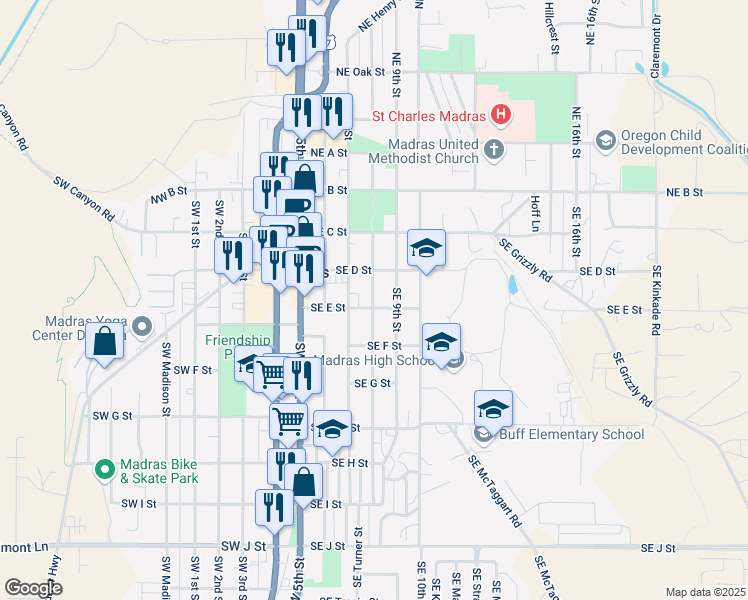Open St Charles Madras hospital pin

tap(500, 115)
